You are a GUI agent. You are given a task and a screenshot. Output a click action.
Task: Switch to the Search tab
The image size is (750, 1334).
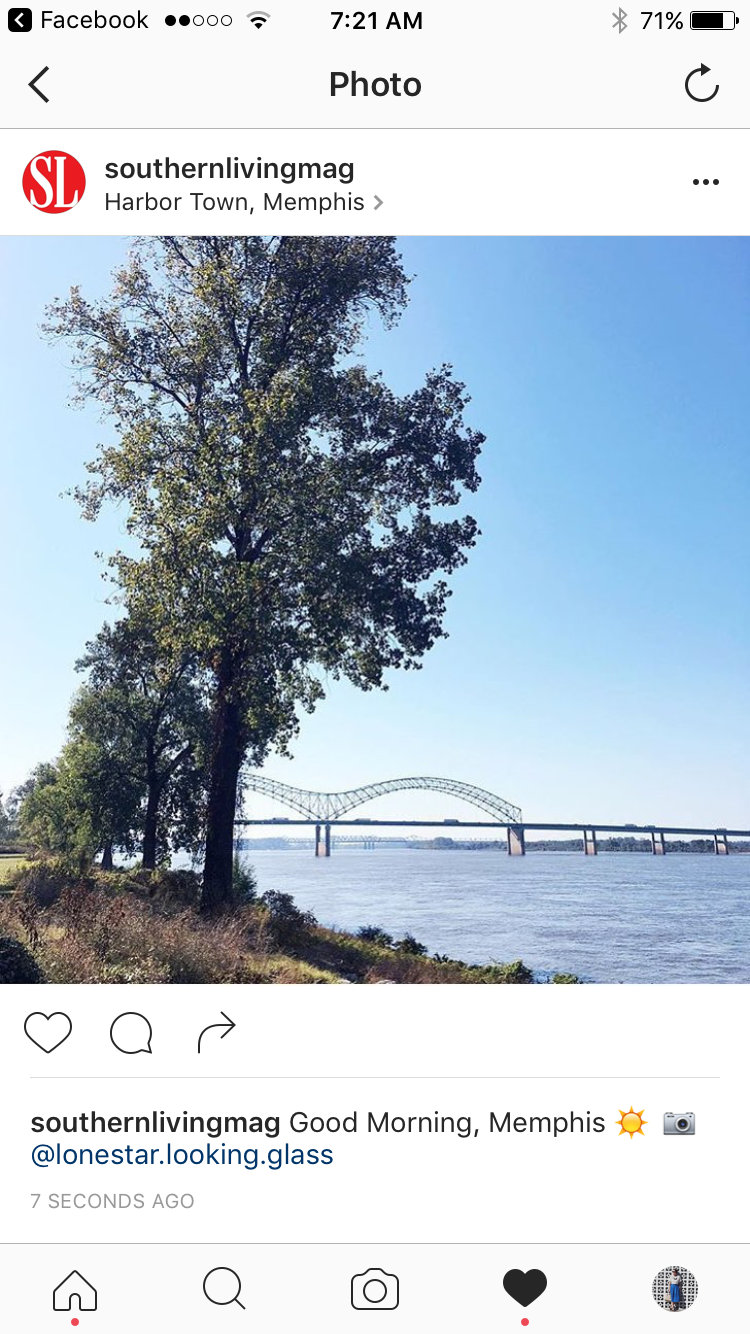[224, 1289]
